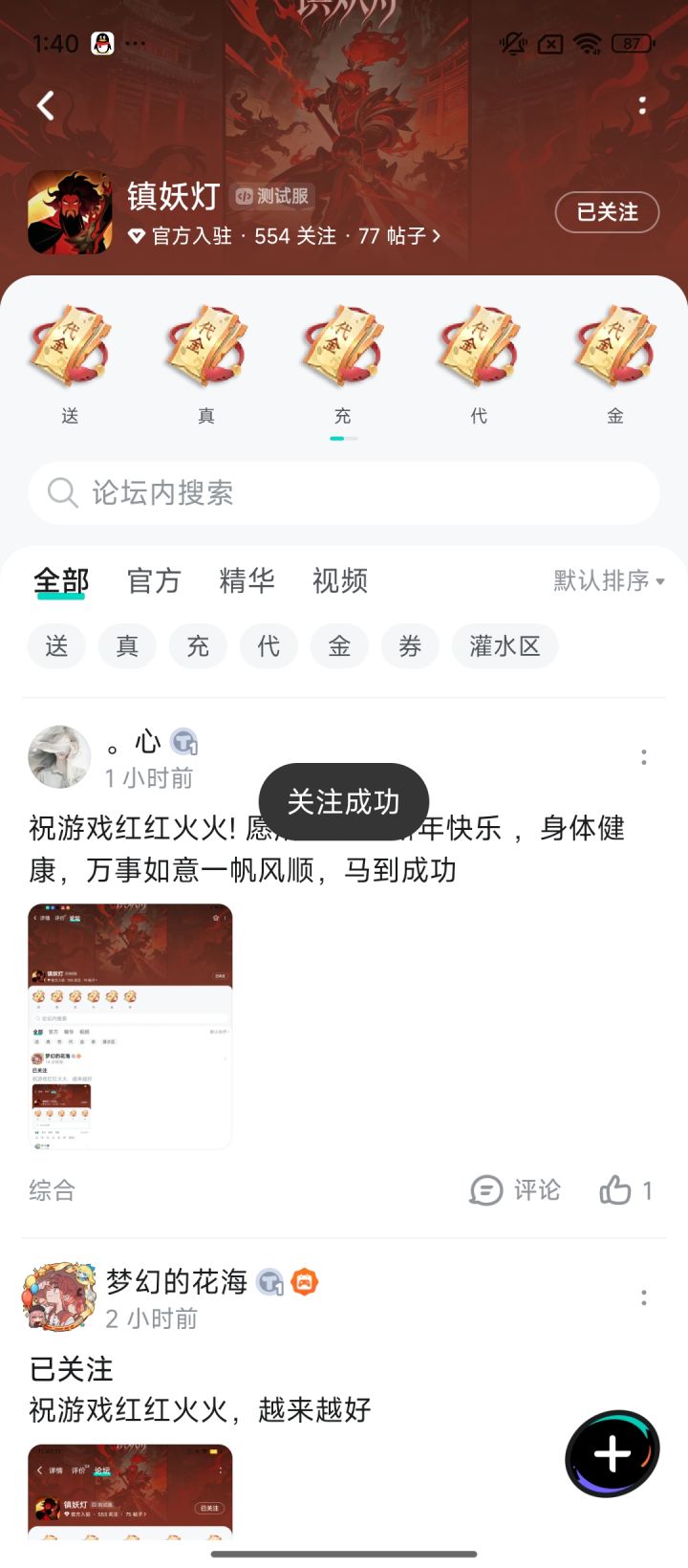Open the overflow menu in the header
Image resolution: width=688 pixels, height=1568 pixels.
pos(642,105)
